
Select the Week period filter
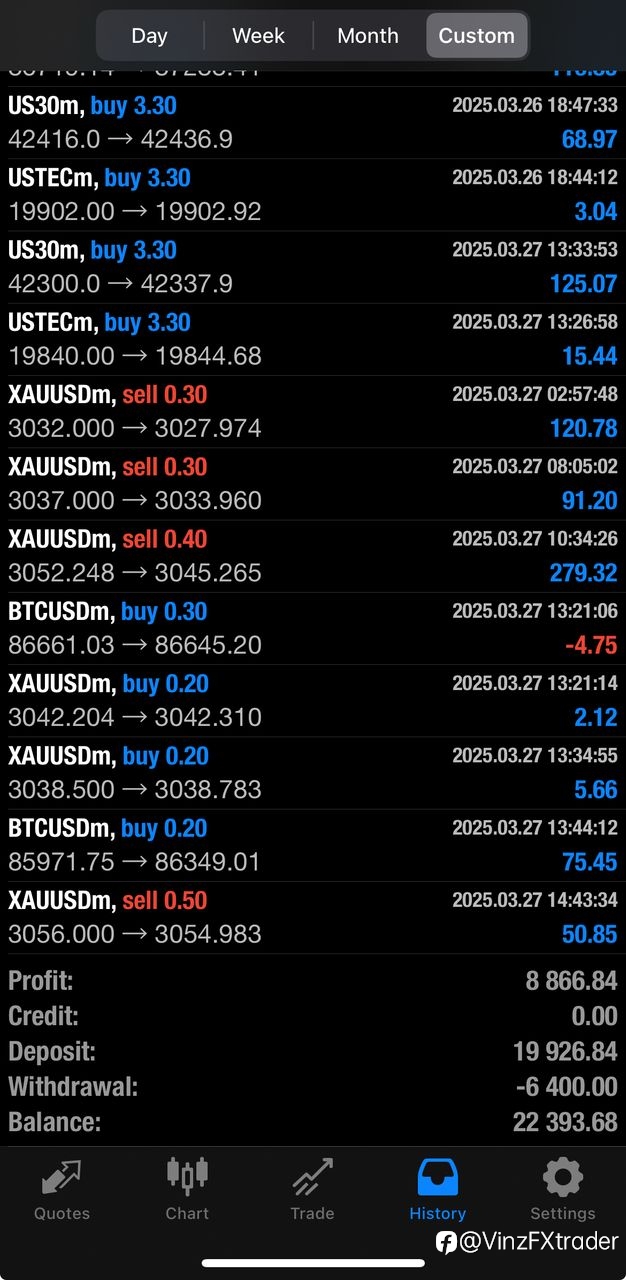[x=258, y=36]
